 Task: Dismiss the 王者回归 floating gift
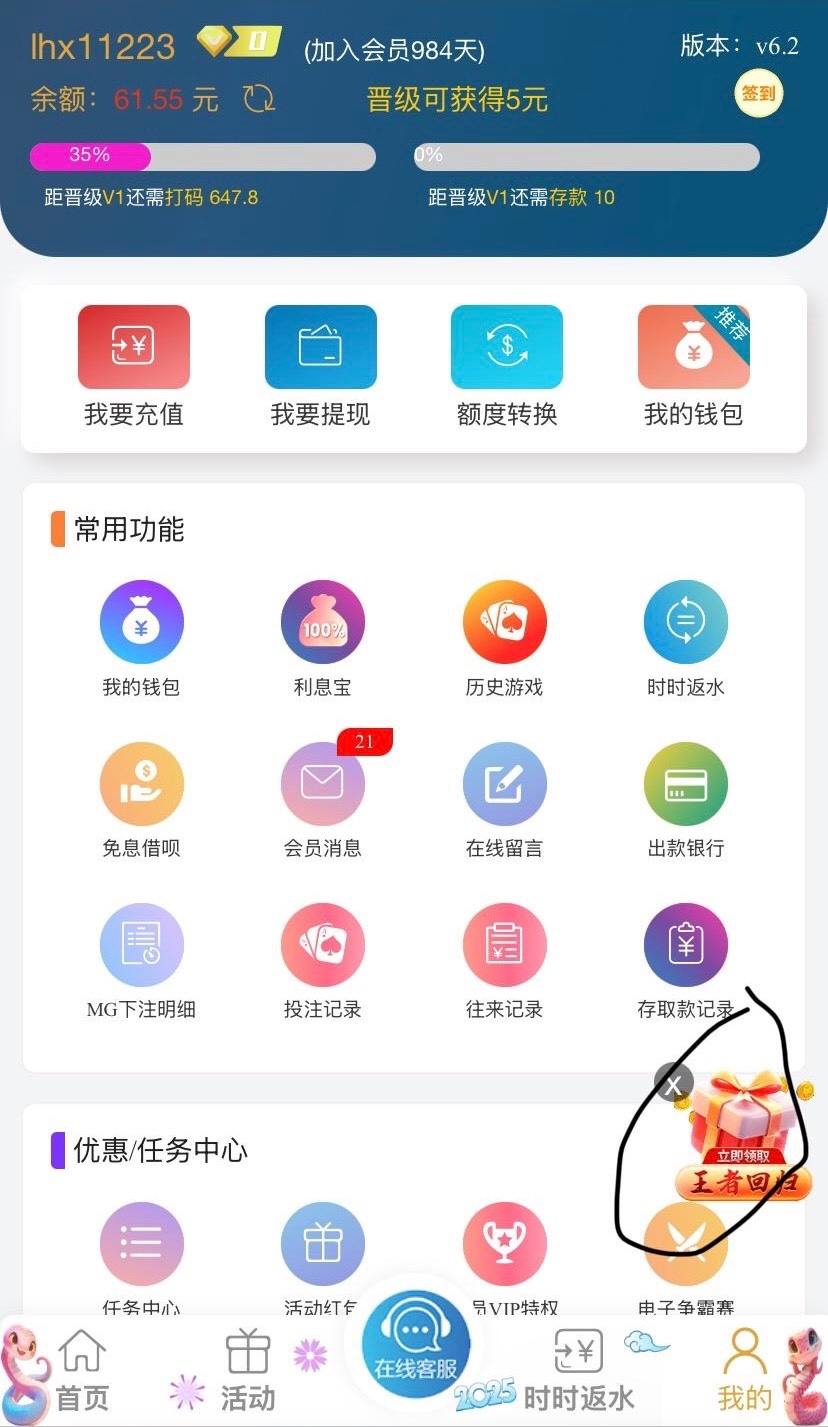pyautogui.click(x=674, y=1083)
